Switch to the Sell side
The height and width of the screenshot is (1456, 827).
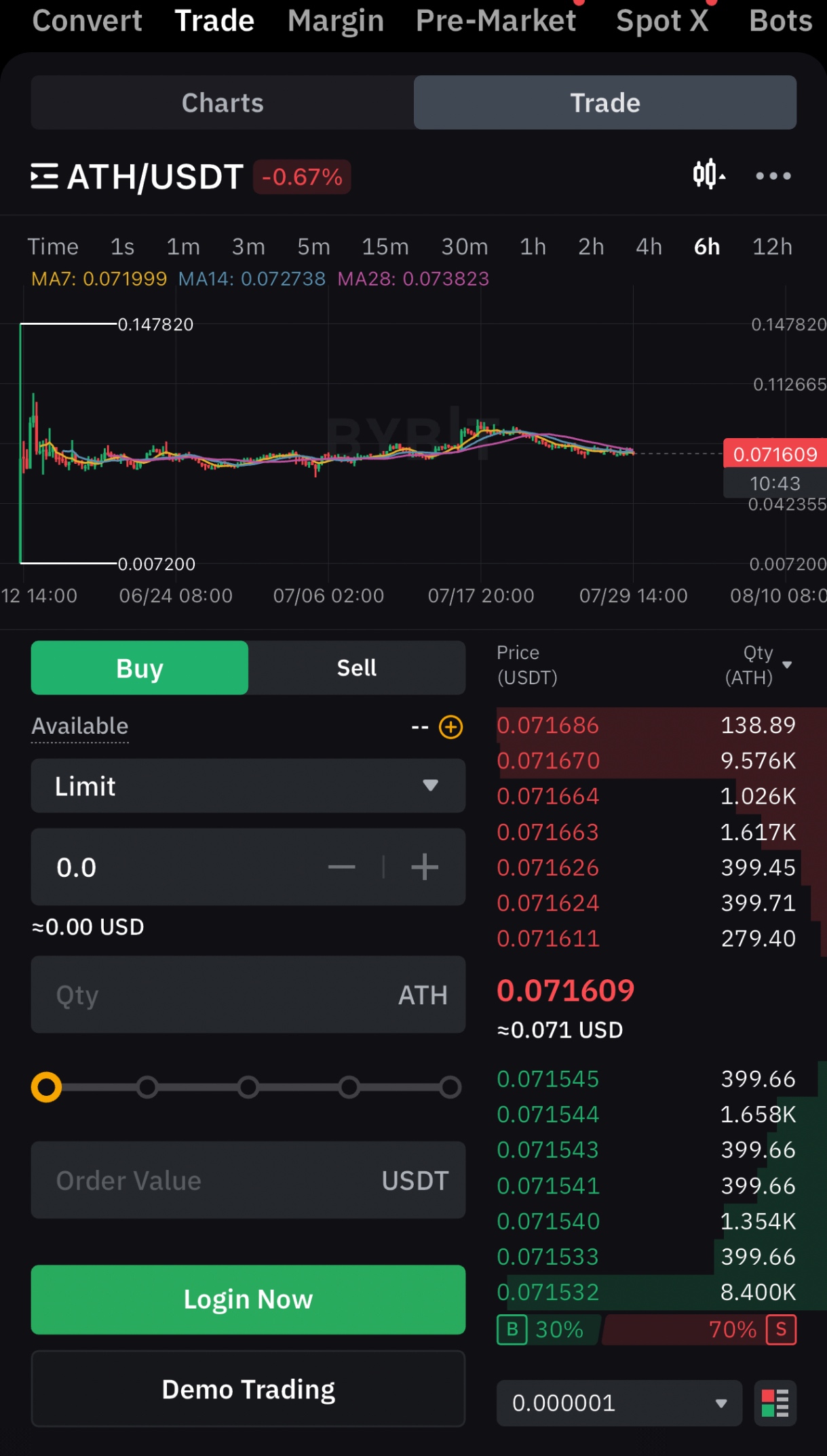[x=357, y=668]
